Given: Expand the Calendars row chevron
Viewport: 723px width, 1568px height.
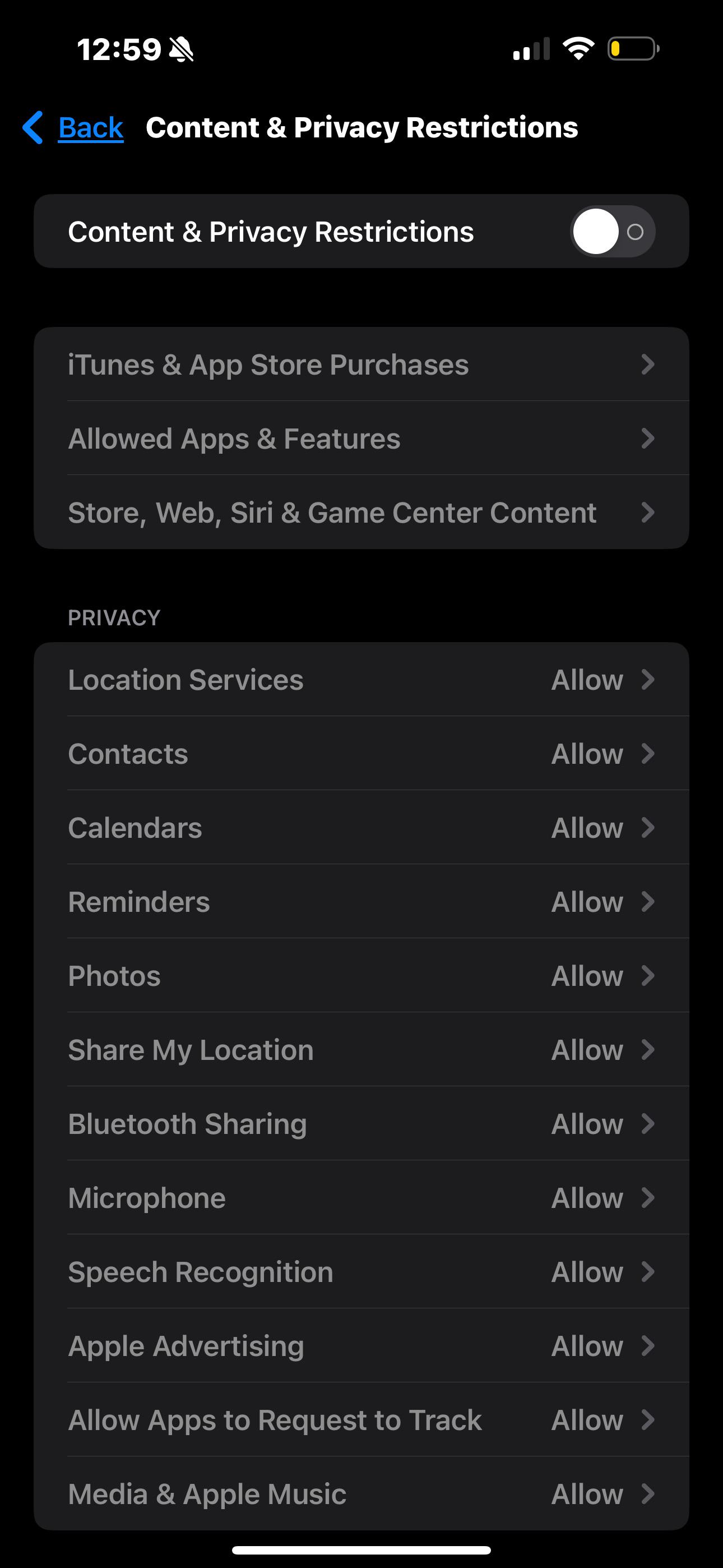Looking at the screenshot, I should (647, 828).
